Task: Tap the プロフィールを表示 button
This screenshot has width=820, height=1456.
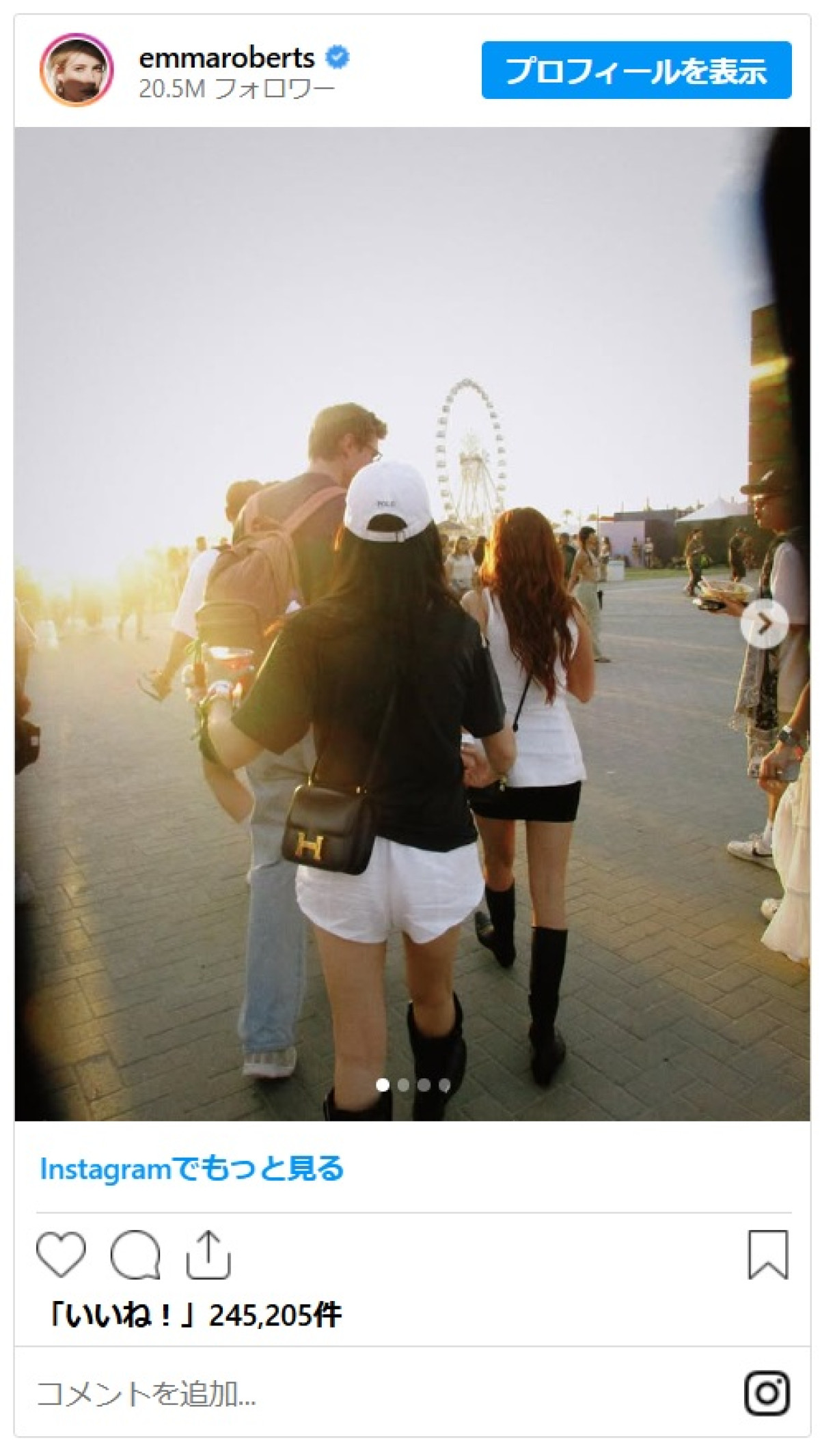Action: point(636,70)
